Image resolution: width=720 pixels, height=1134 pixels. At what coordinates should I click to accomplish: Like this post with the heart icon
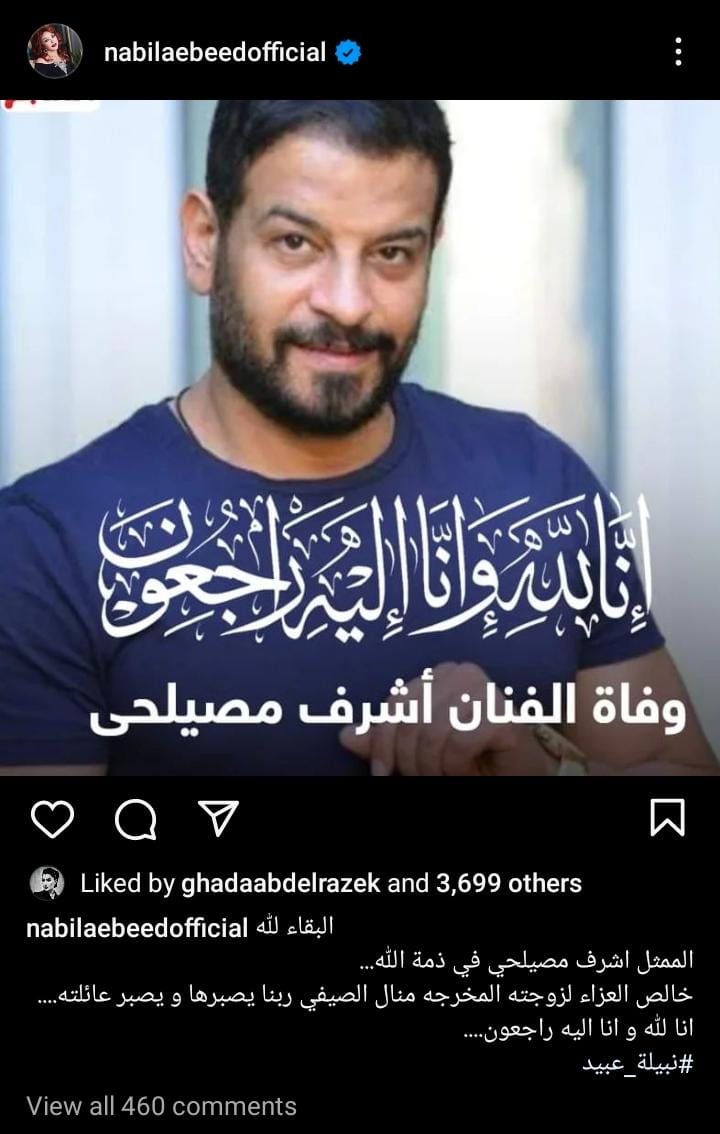point(53,820)
